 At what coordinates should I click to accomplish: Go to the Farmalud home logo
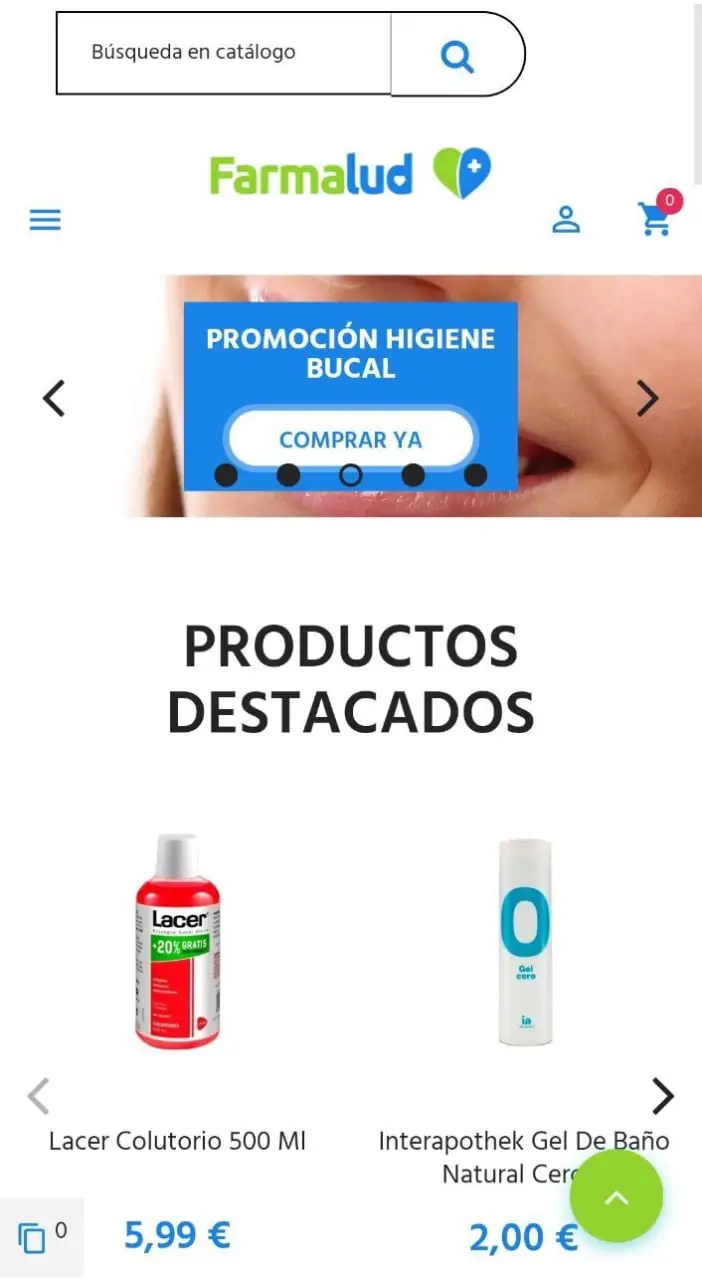(x=350, y=174)
